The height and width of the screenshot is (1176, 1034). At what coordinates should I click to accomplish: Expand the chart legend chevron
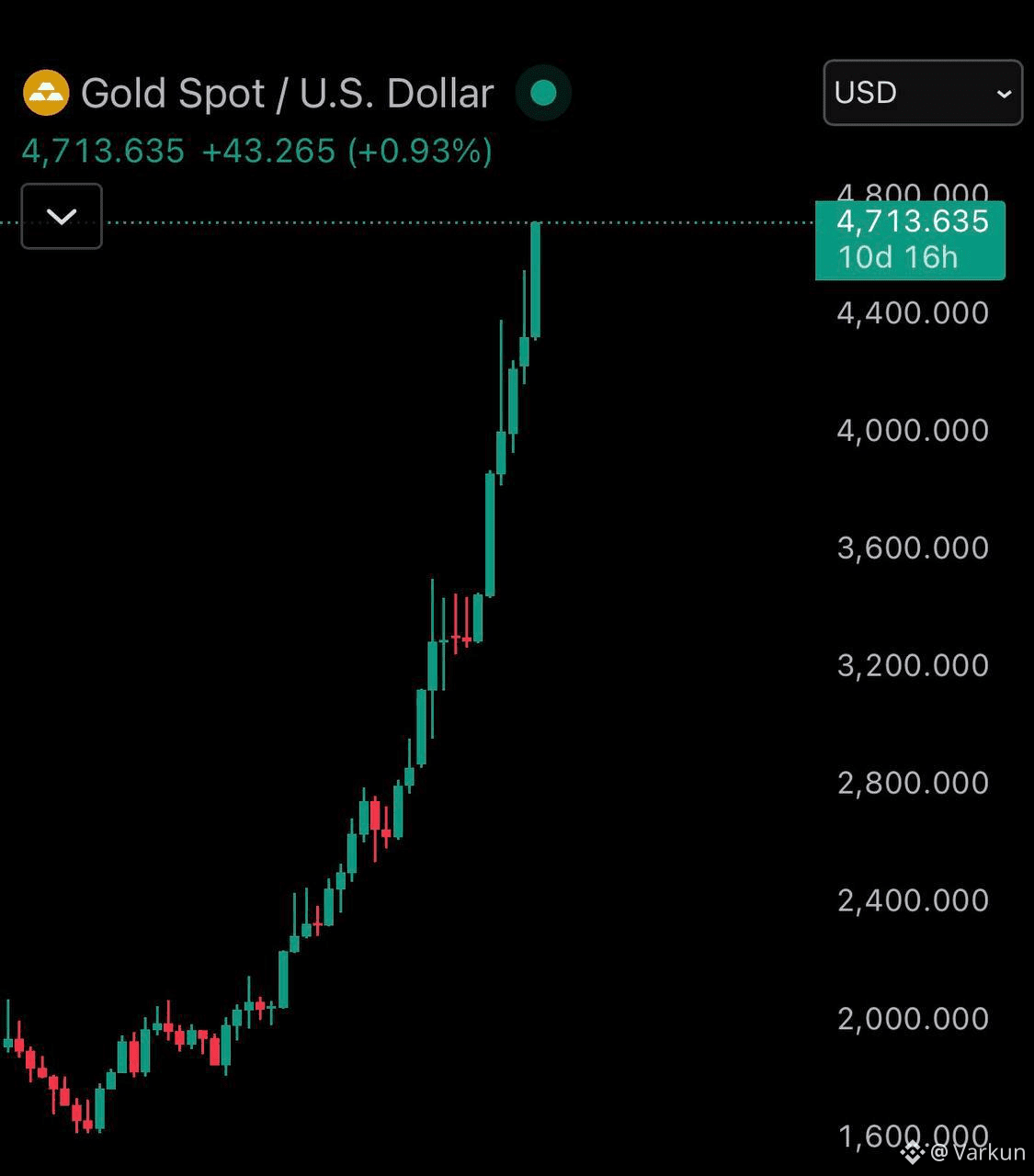pyautogui.click(x=62, y=216)
